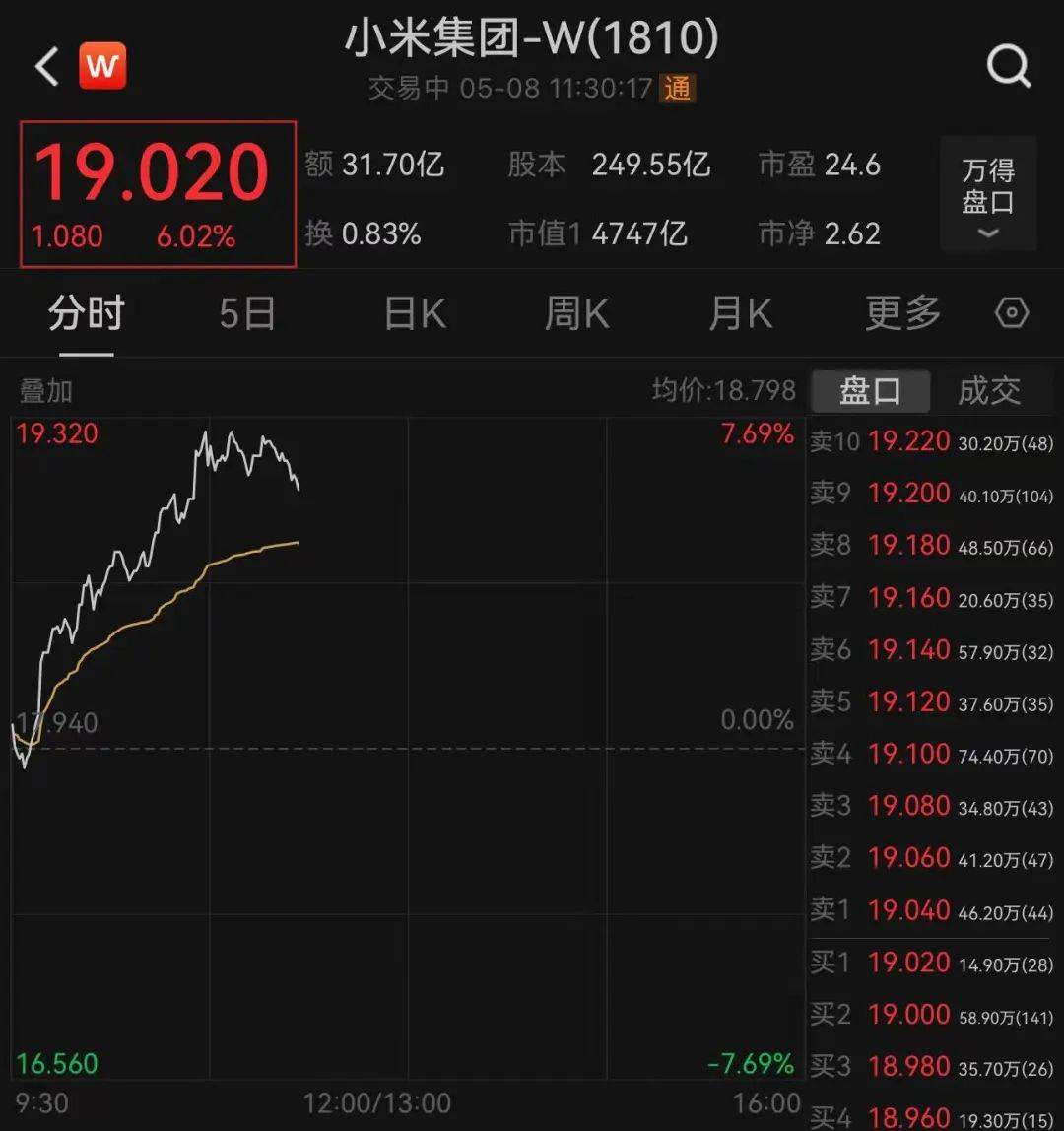This screenshot has height=1131, width=1064.
Task: Switch to the 日K chart tab
Action: click(415, 314)
